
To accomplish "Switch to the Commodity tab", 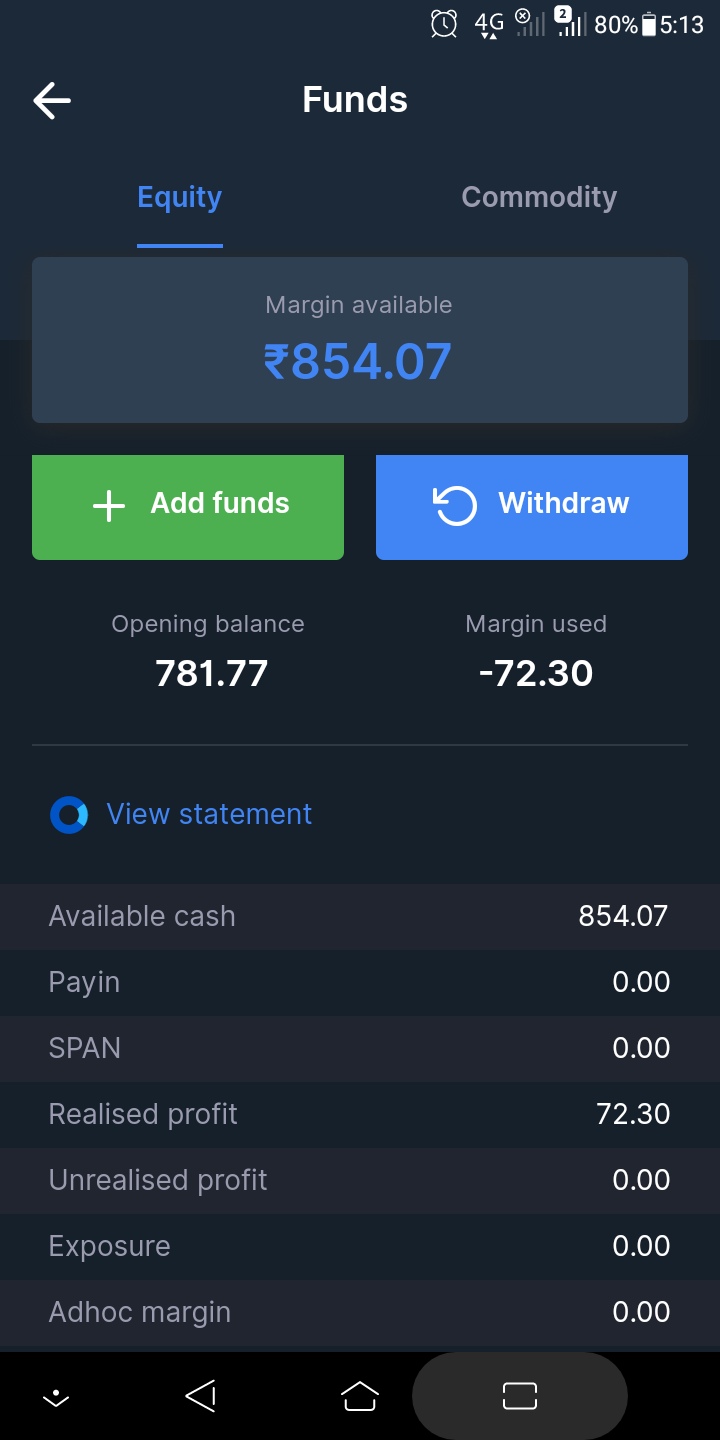I will 539,197.
